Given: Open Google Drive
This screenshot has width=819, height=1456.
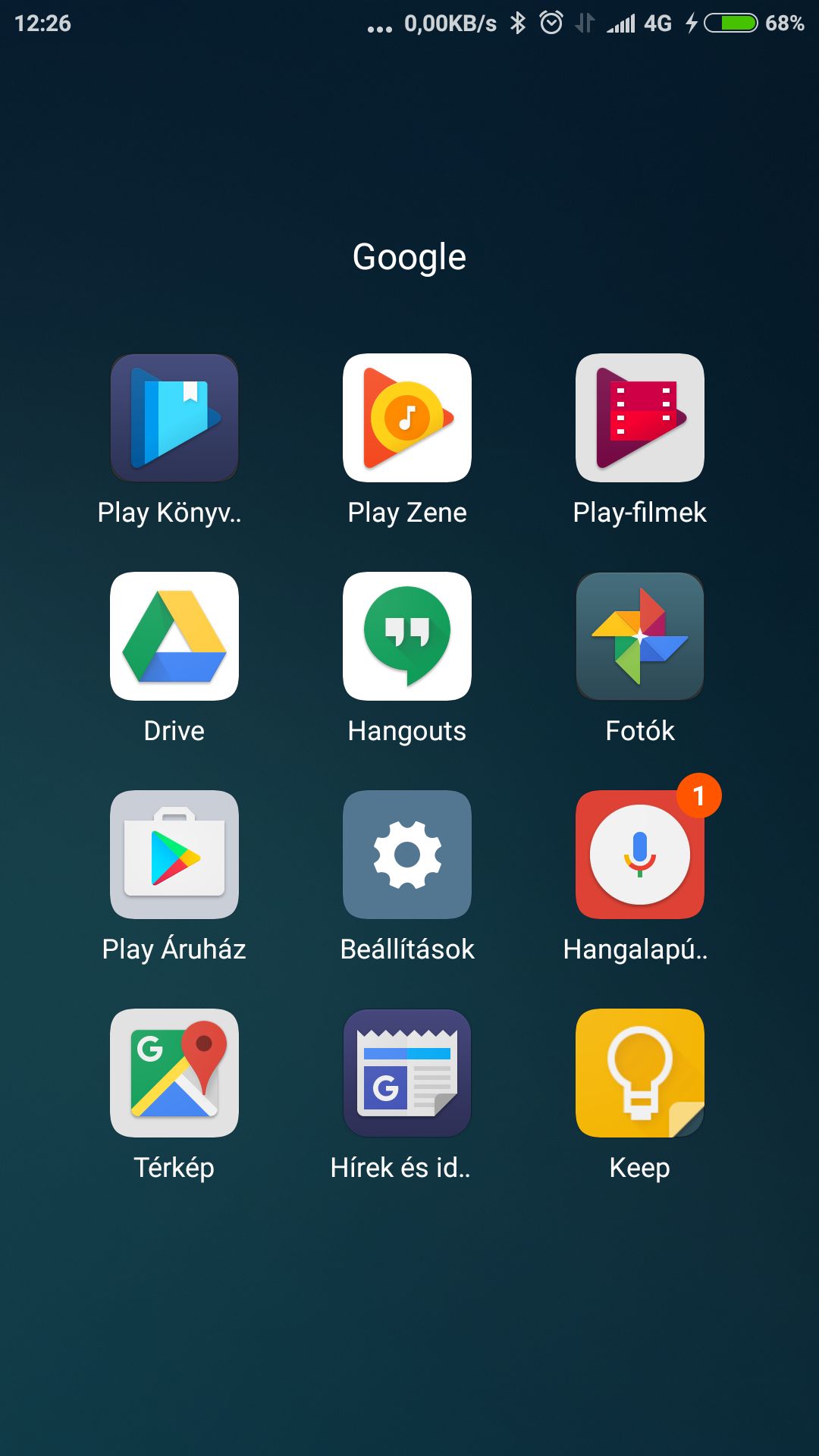Looking at the screenshot, I should pos(174,636).
